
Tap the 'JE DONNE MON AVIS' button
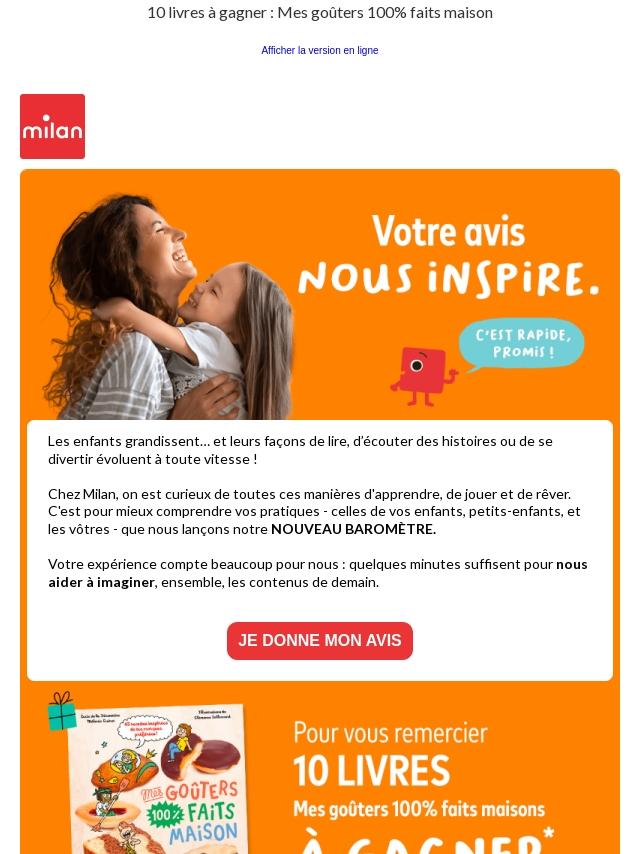319,641
